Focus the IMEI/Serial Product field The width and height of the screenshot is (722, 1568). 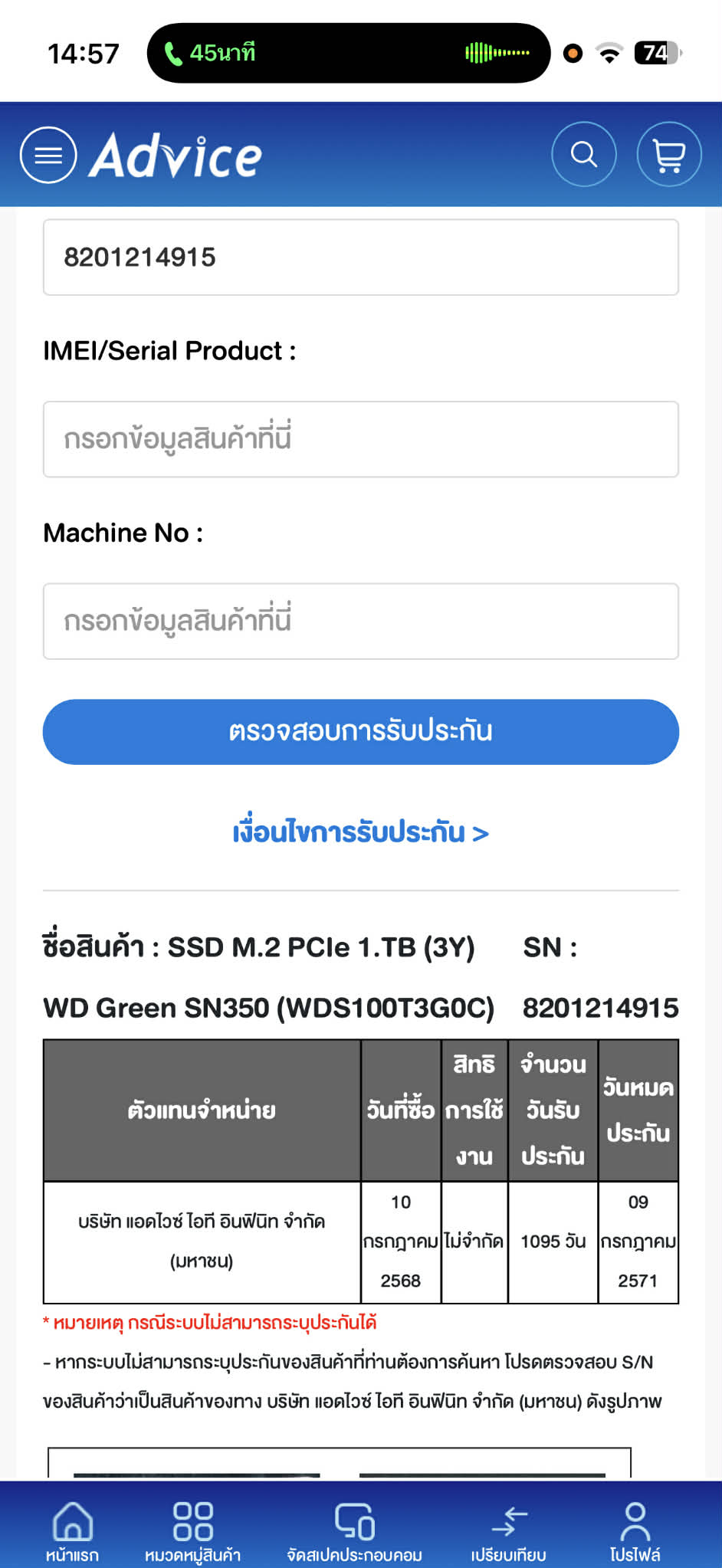(360, 439)
